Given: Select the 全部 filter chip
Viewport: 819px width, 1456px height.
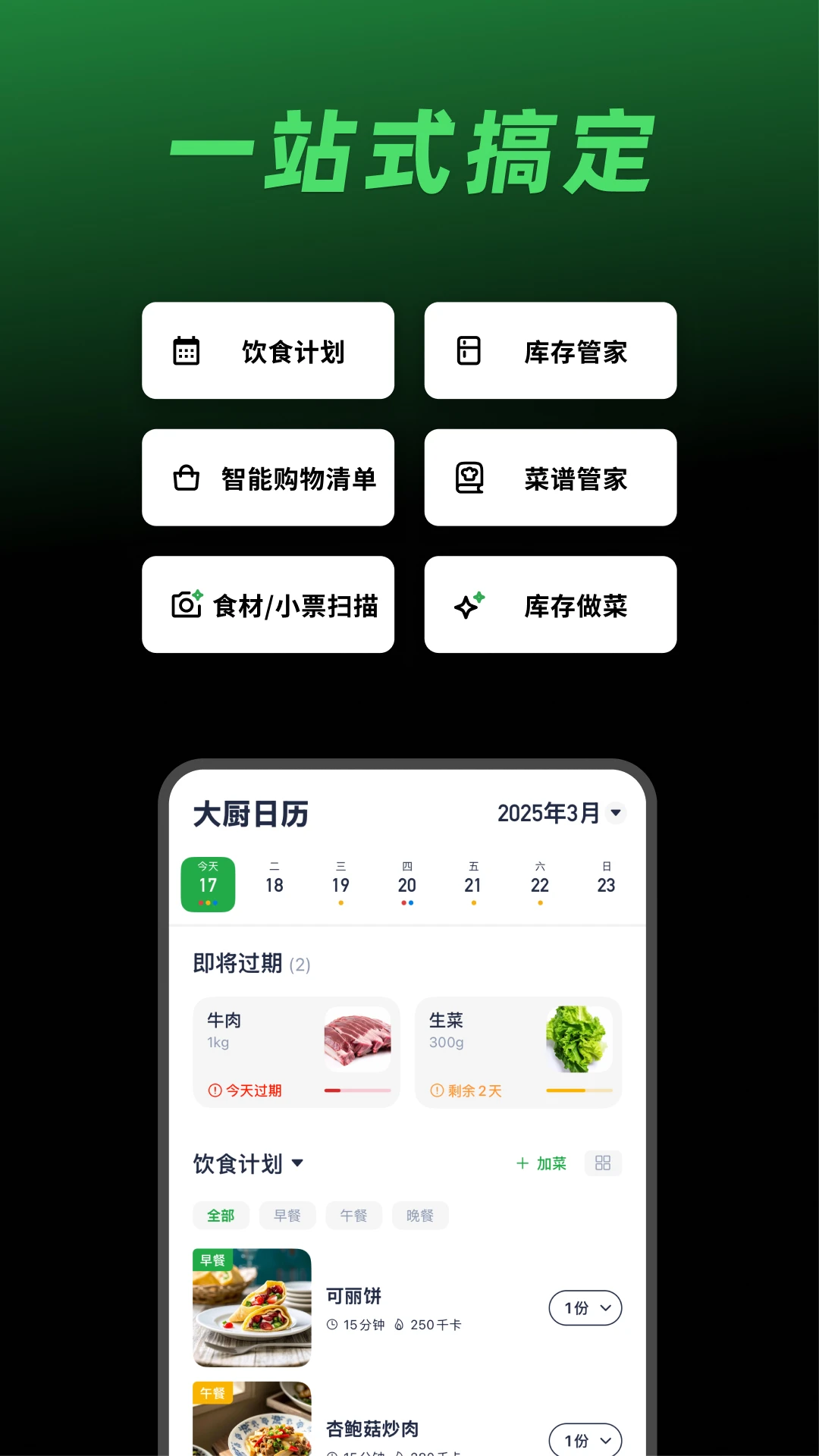Looking at the screenshot, I should click(221, 1215).
